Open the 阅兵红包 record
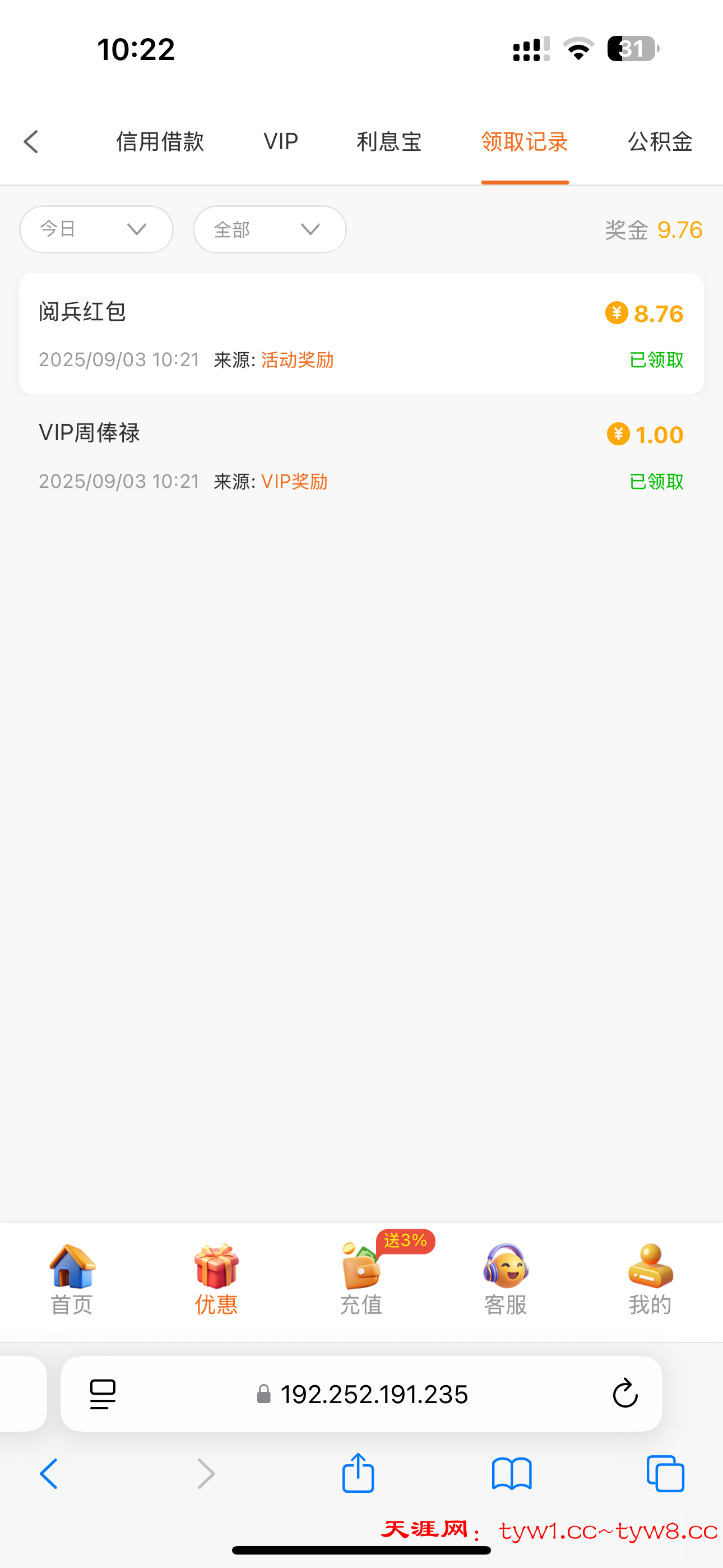723x1568 pixels. 361,334
